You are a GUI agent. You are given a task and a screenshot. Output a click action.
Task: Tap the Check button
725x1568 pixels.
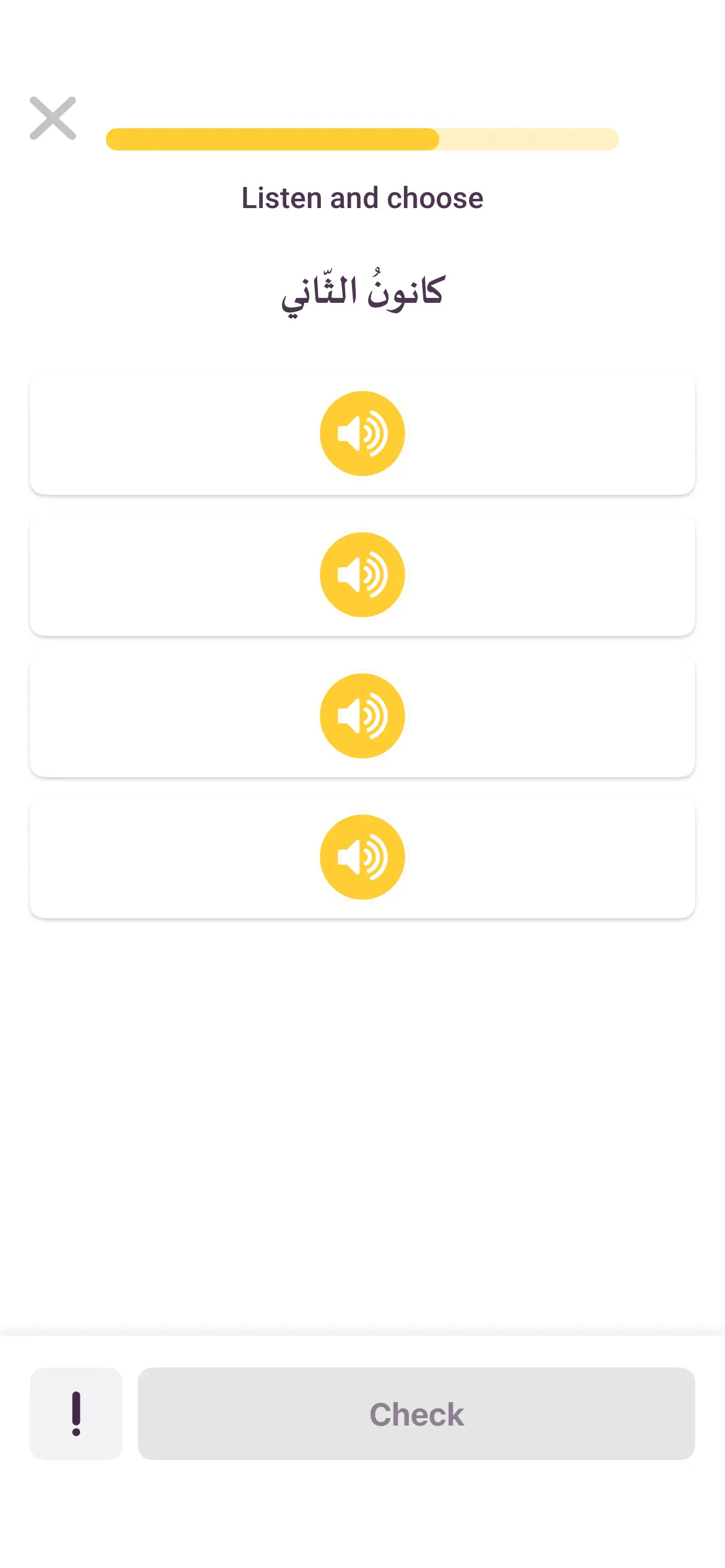pyautogui.click(x=416, y=1414)
